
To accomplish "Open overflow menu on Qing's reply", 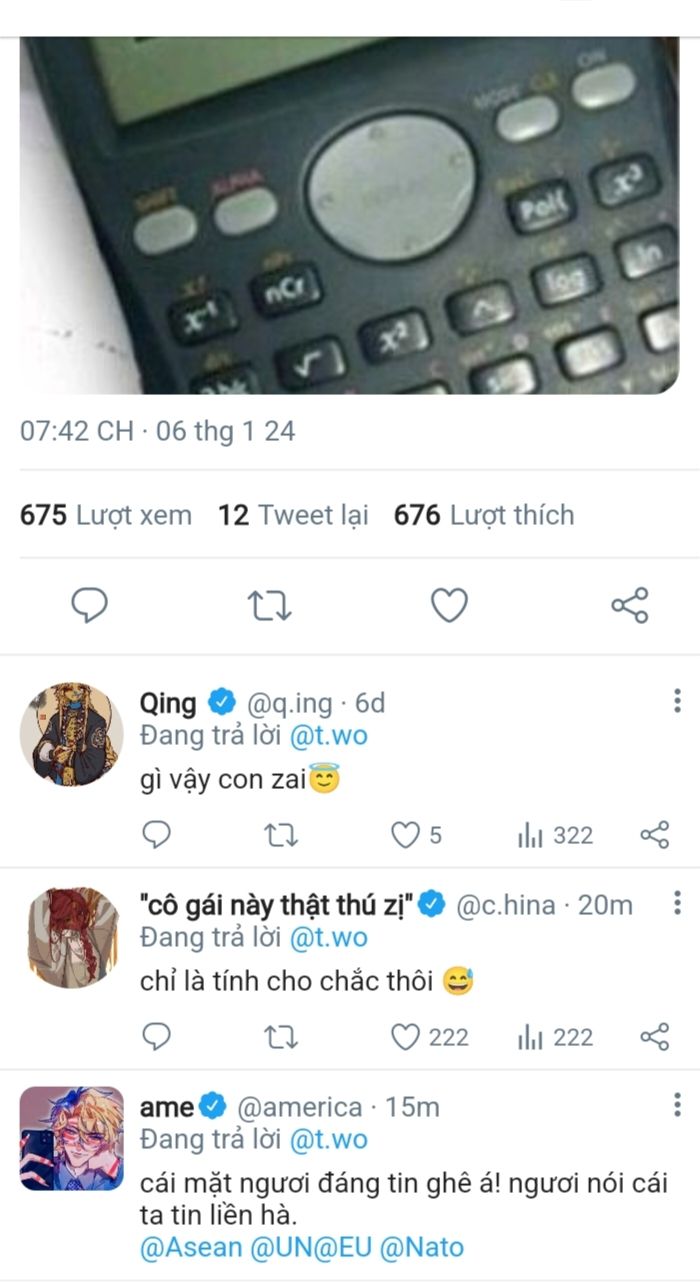I will (677, 700).
